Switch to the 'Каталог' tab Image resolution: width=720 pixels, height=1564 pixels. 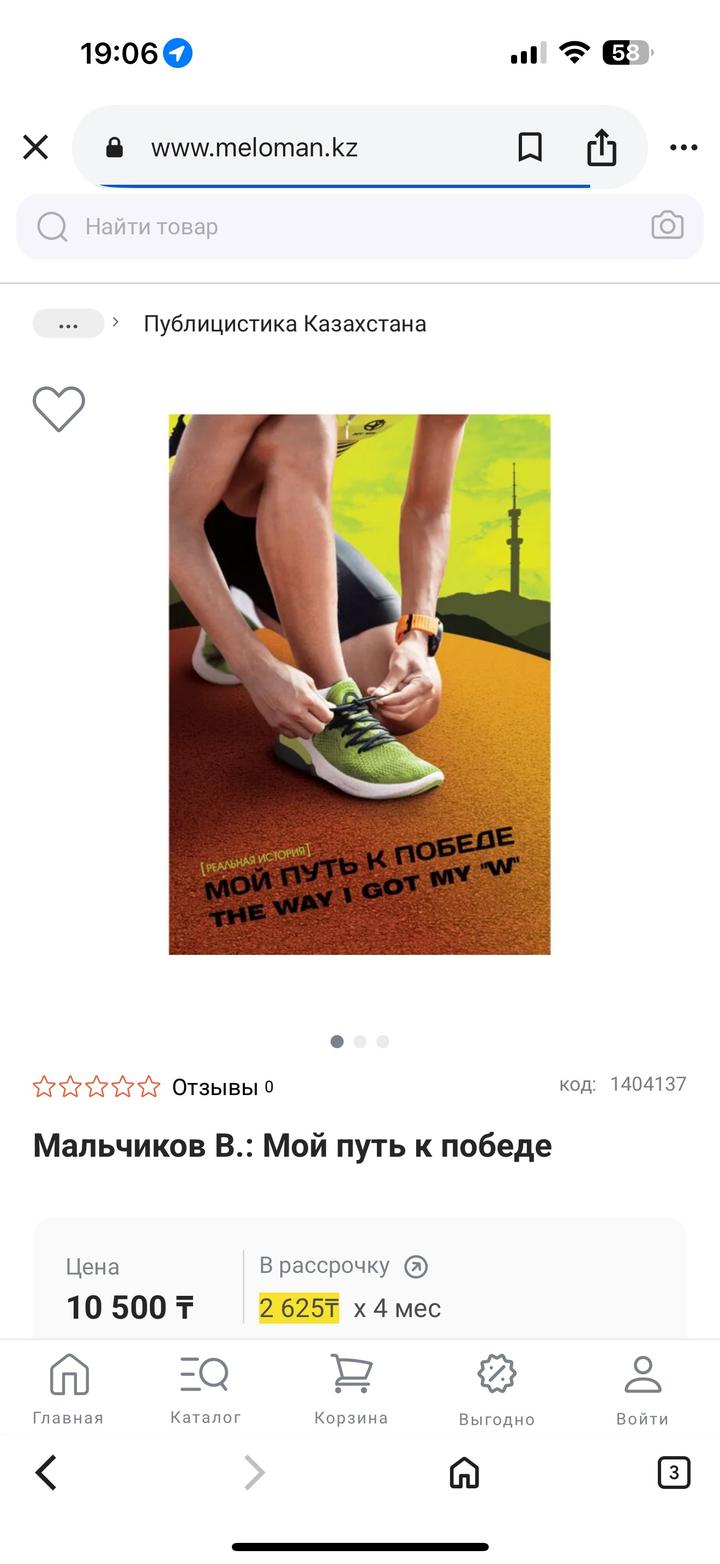click(205, 1389)
